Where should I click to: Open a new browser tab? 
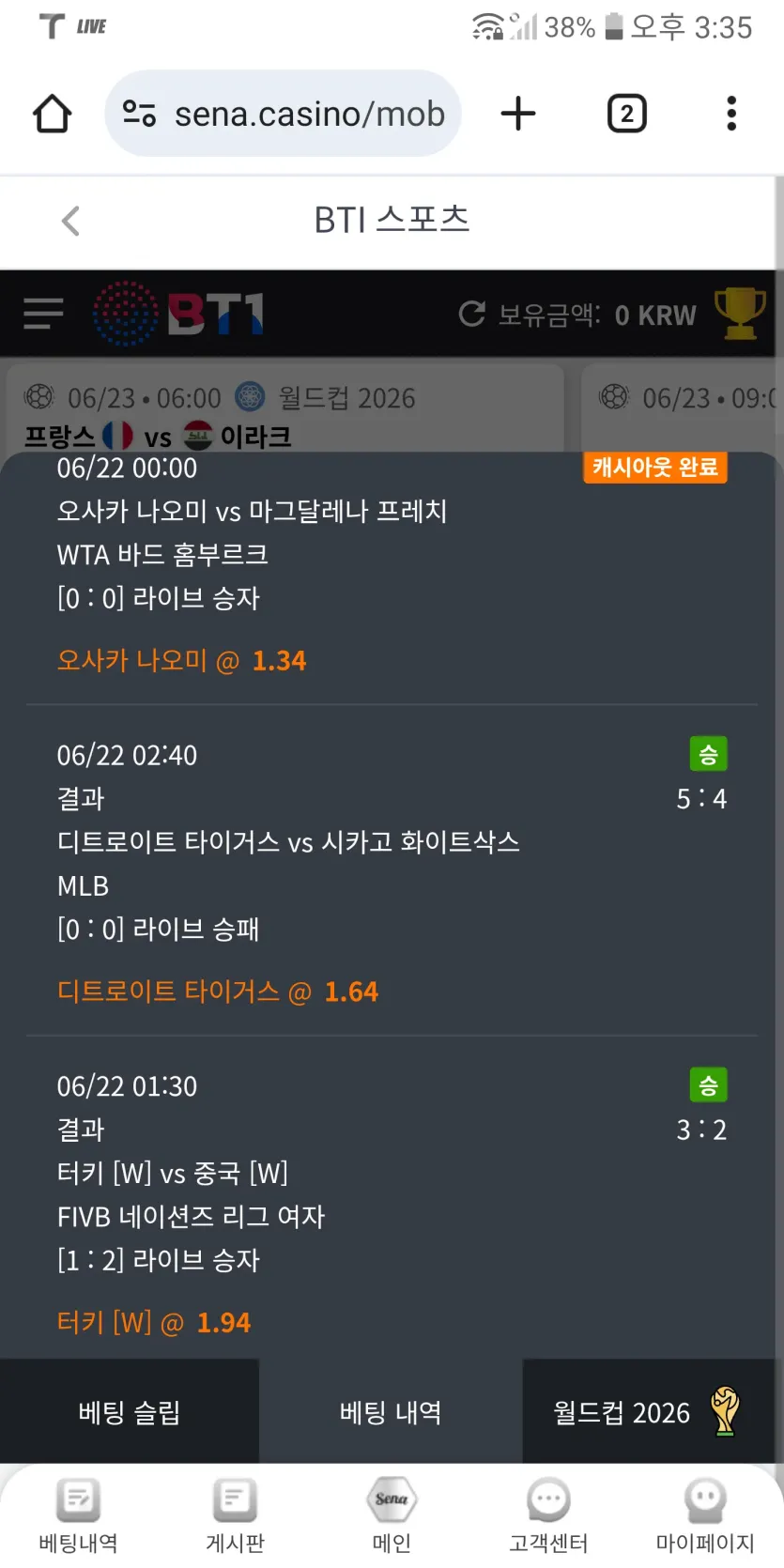(x=518, y=114)
